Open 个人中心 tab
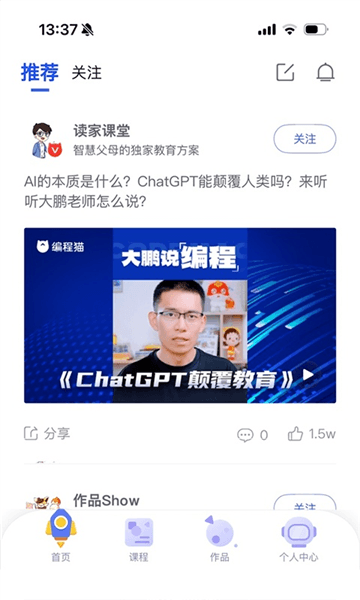360x600 pixels. (x=299, y=540)
